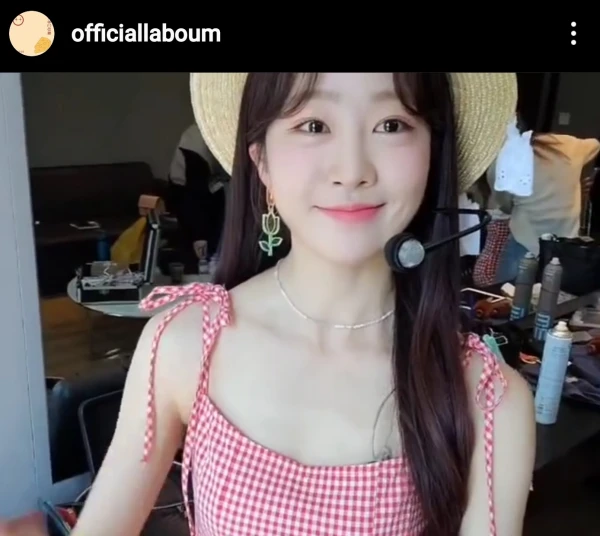Tap the officiallaboum username

pyautogui.click(x=145, y=34)
